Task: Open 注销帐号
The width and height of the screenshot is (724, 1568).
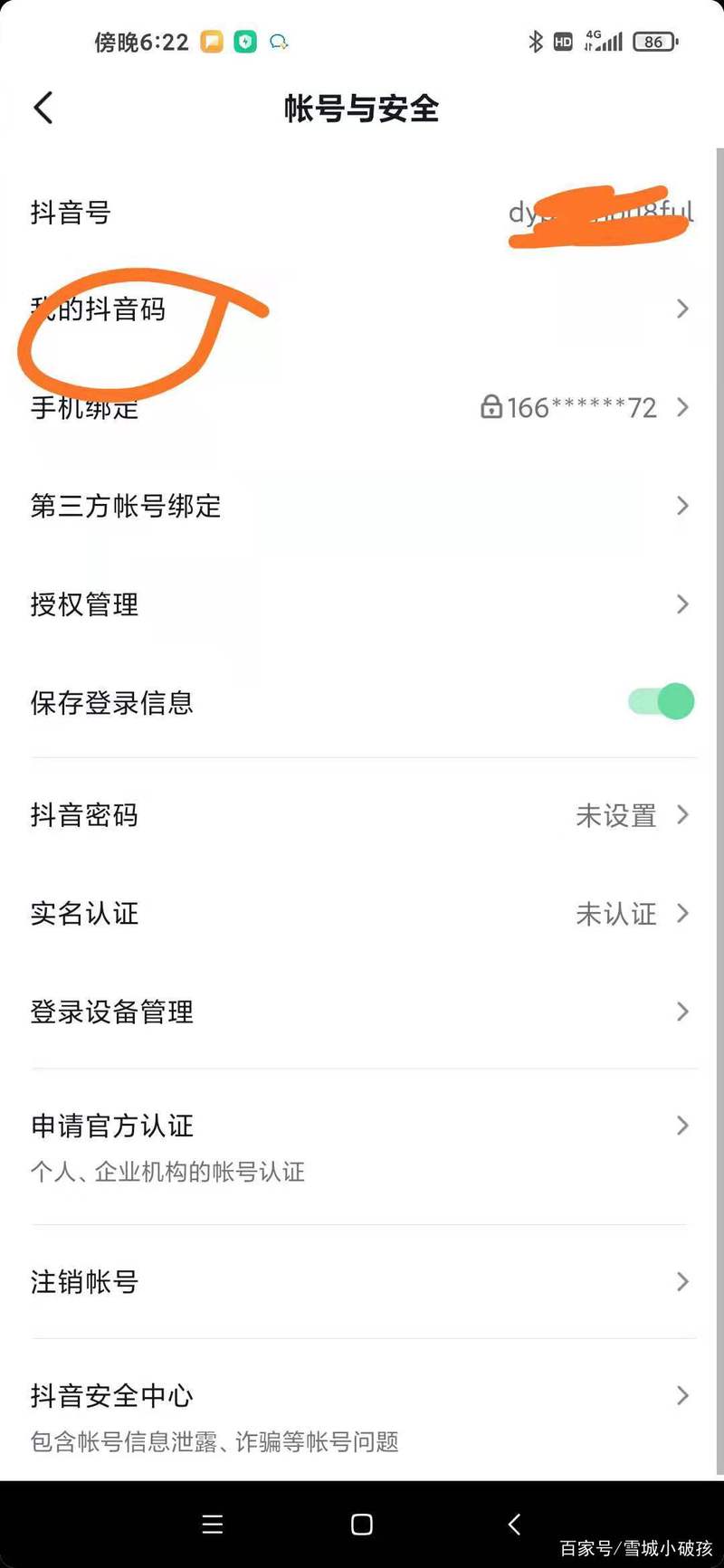Action: pos(362,1281)
